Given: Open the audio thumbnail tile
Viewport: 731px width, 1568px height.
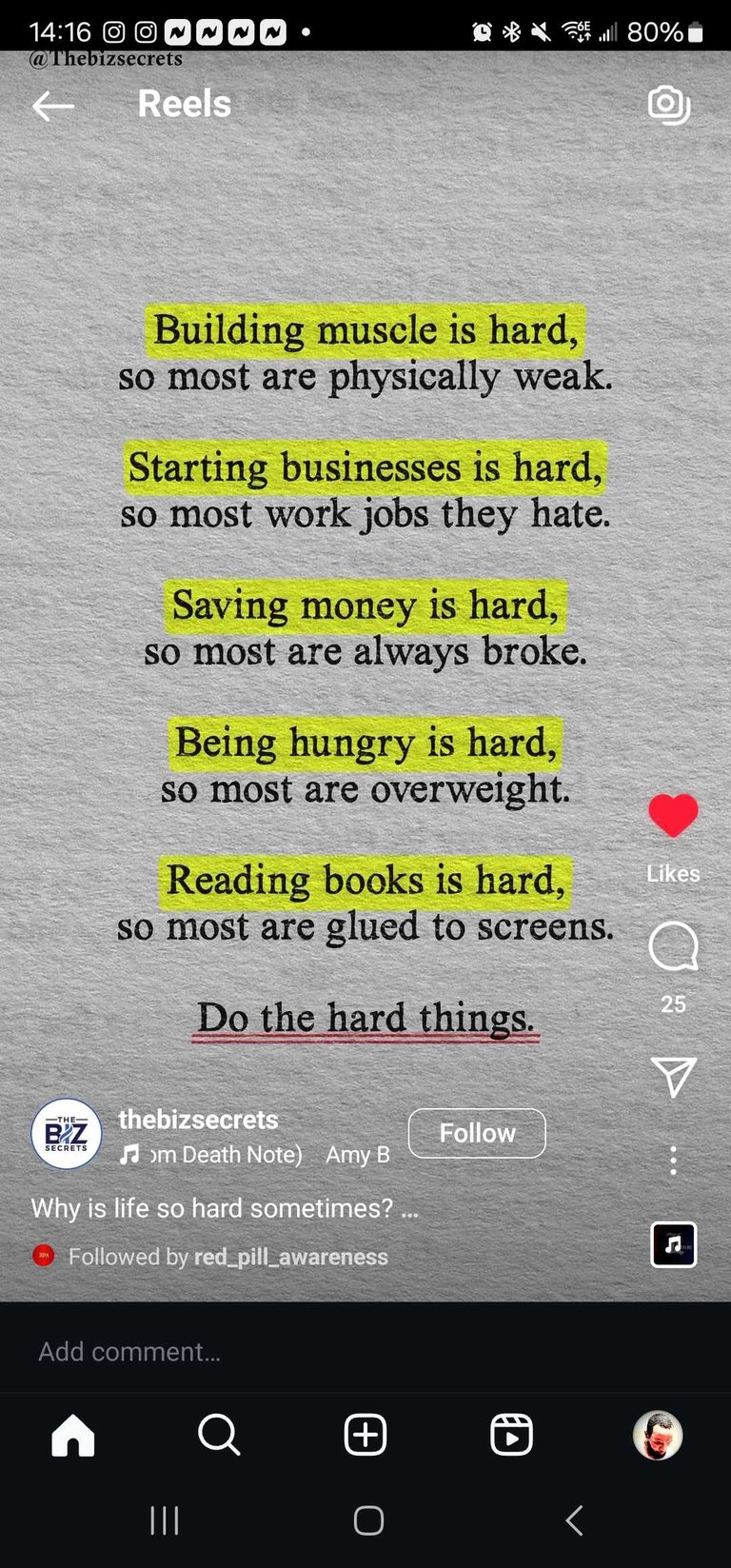Looking at the screenshot, I should (x=673, y=1244).
